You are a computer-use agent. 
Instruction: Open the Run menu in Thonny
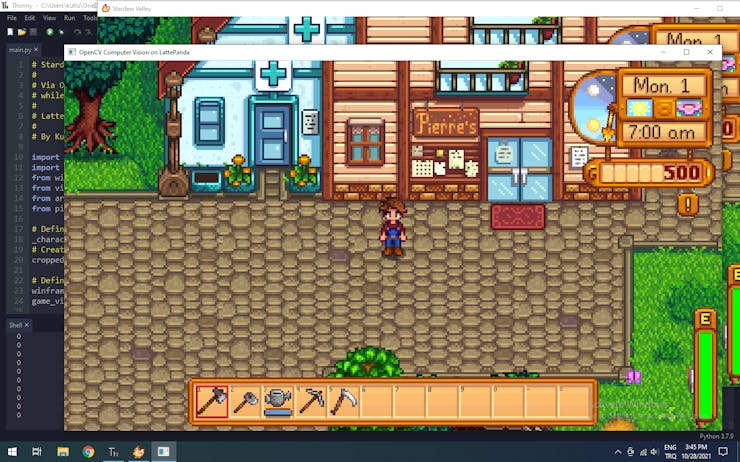point(69,18)
